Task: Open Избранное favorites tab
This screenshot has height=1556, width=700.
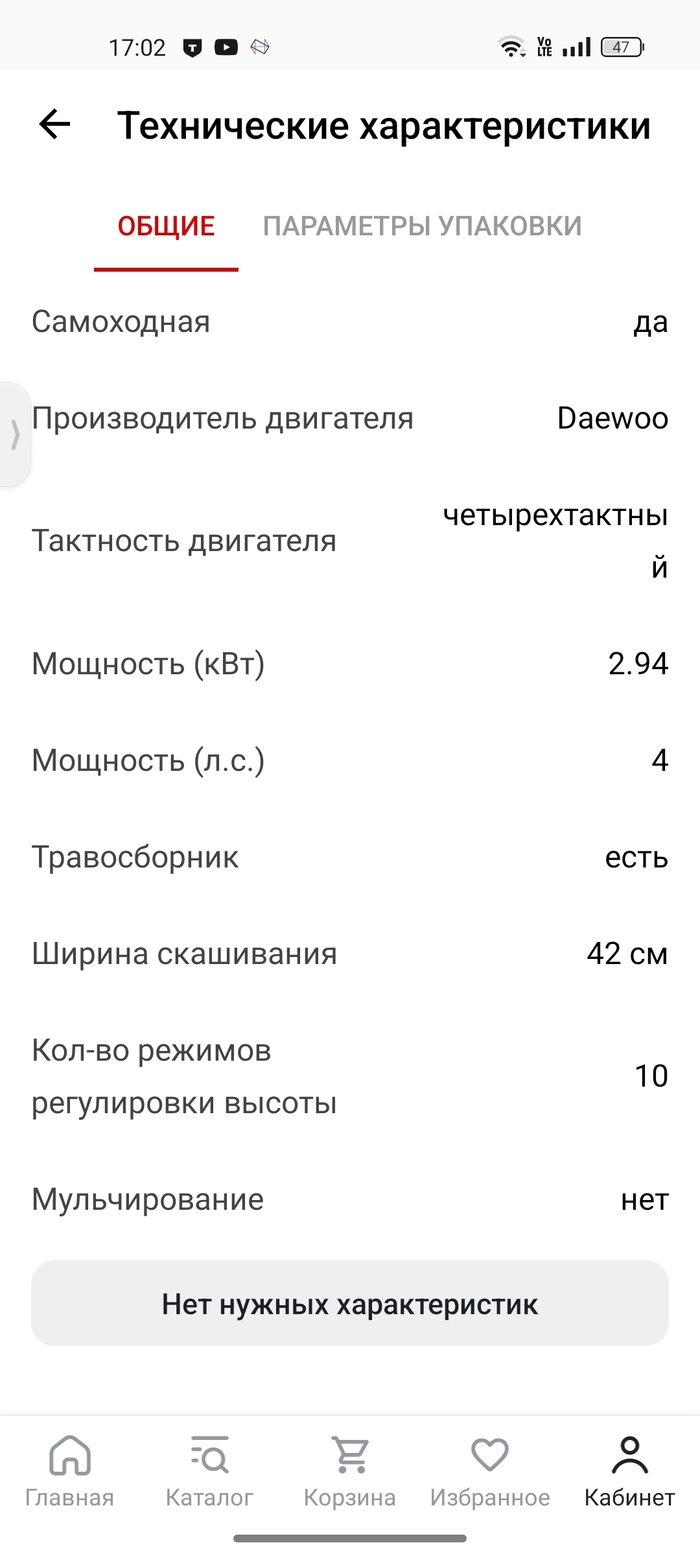Action: 490,1472
